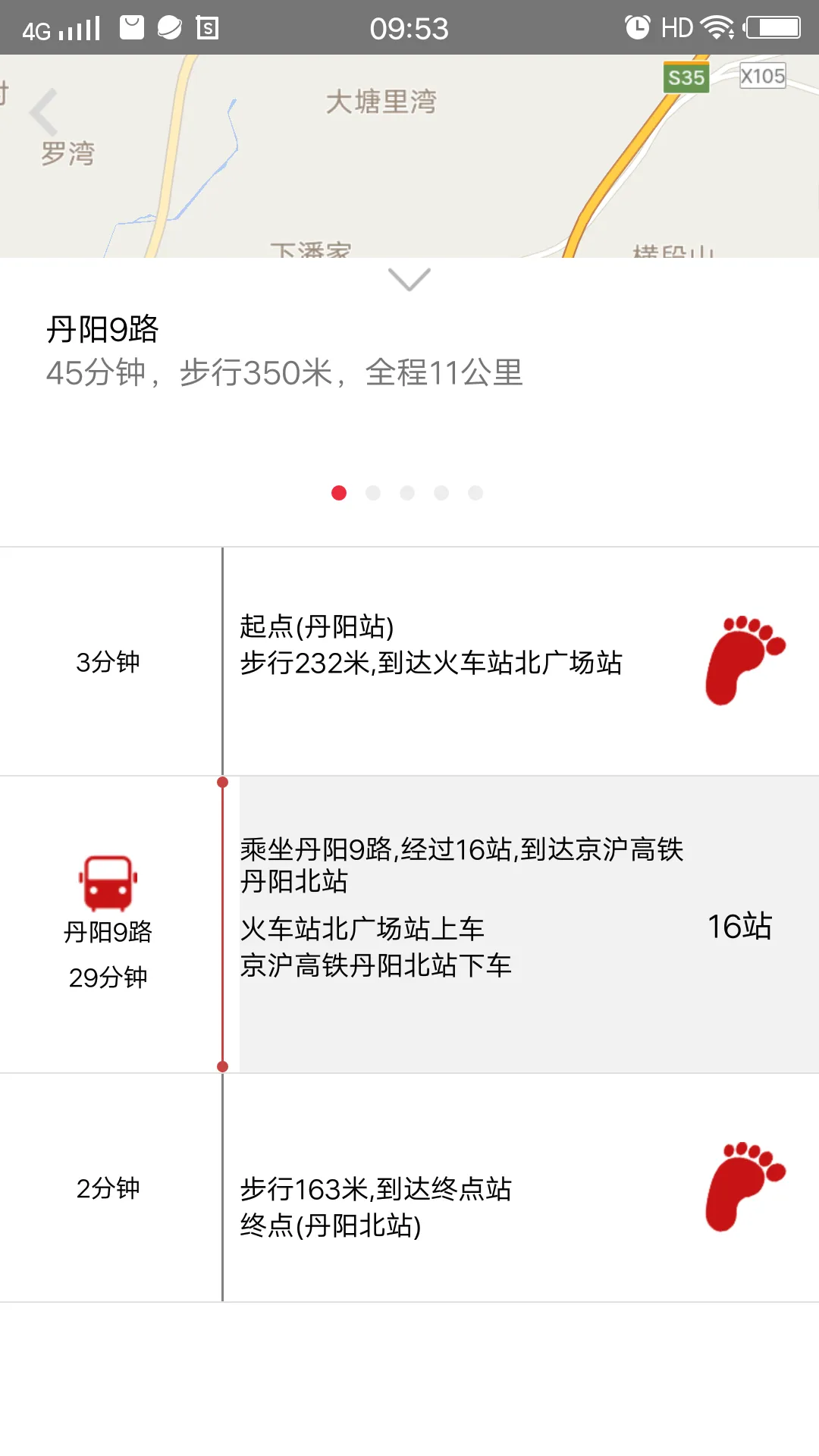Switch to the second route option dot

click(x=373, y=492)
